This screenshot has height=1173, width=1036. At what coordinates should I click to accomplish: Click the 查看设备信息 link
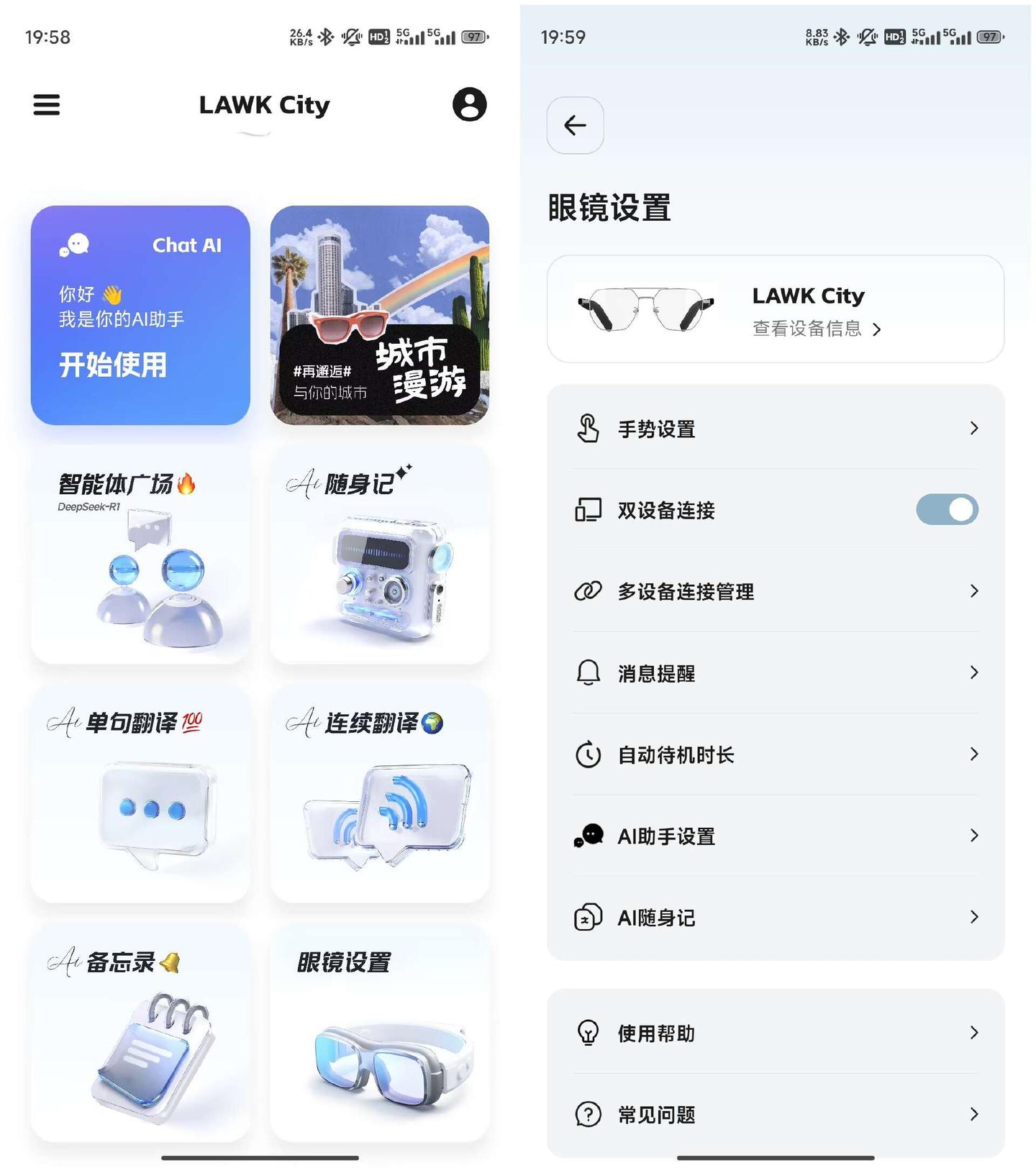[x=807, y=329]
